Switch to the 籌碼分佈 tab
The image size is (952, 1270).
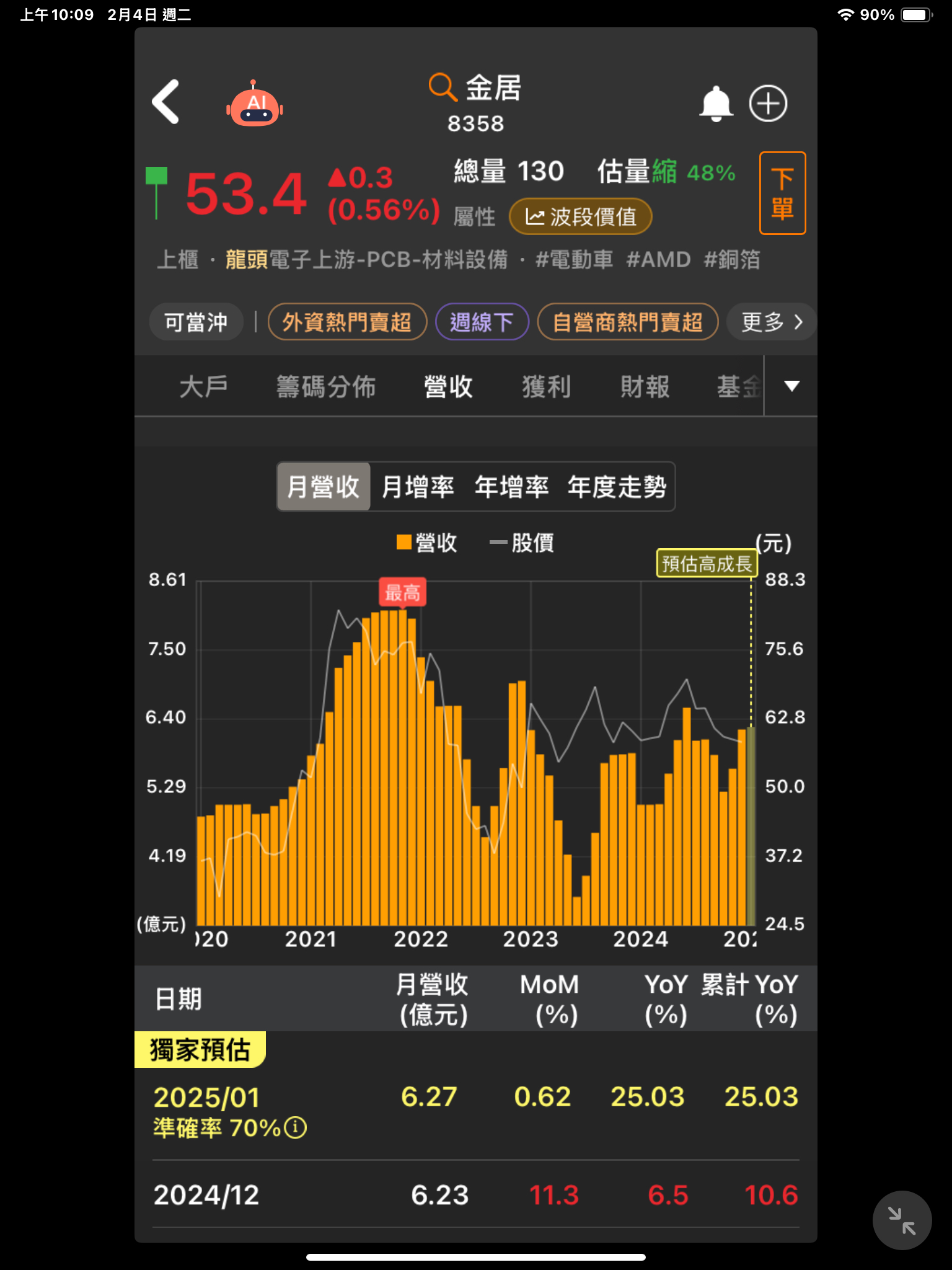[x=326, y=387]
